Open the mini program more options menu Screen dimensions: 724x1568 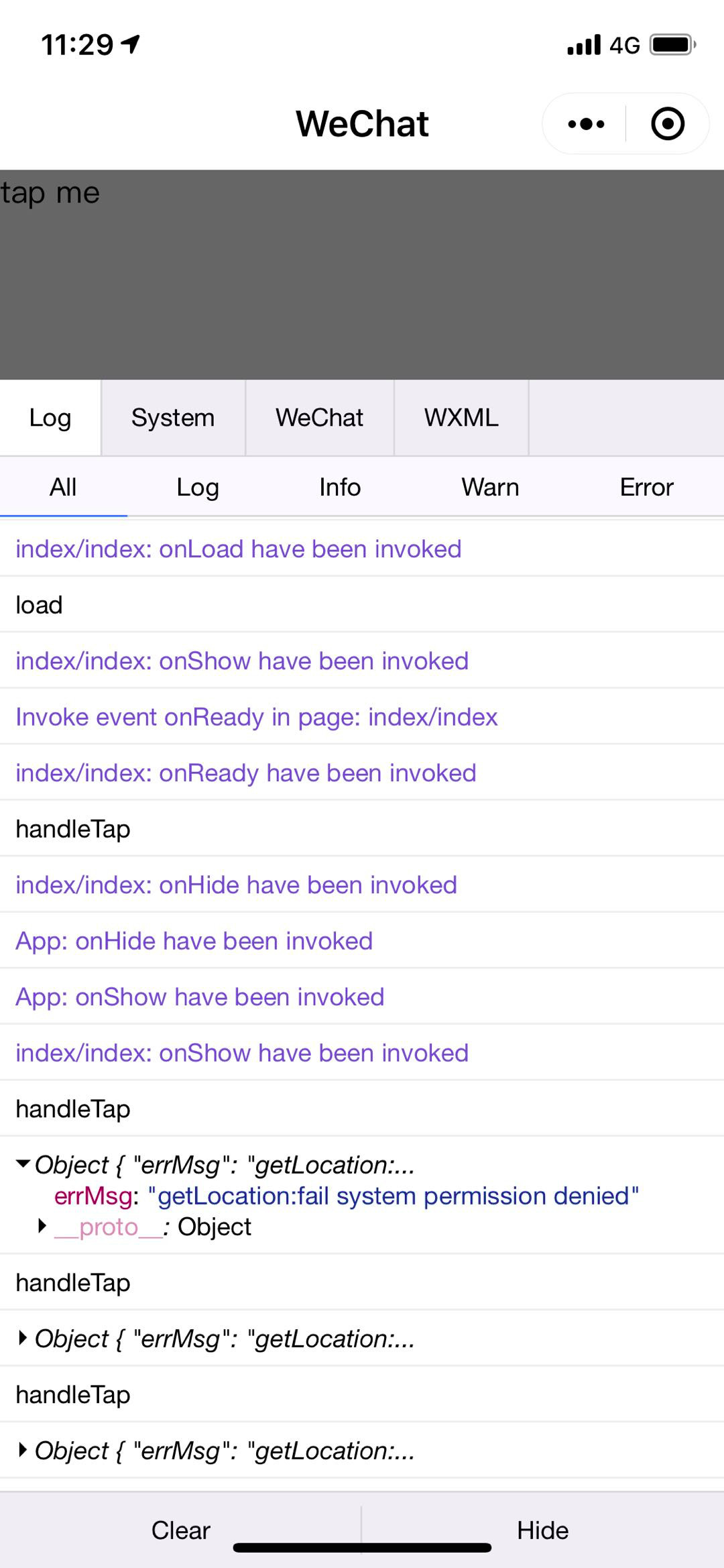(586, 124)
